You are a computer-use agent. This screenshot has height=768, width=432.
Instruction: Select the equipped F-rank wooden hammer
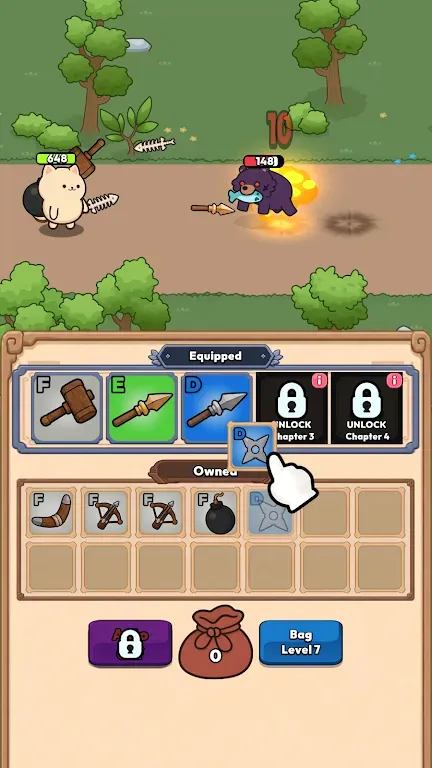click(x=67, y=408)
